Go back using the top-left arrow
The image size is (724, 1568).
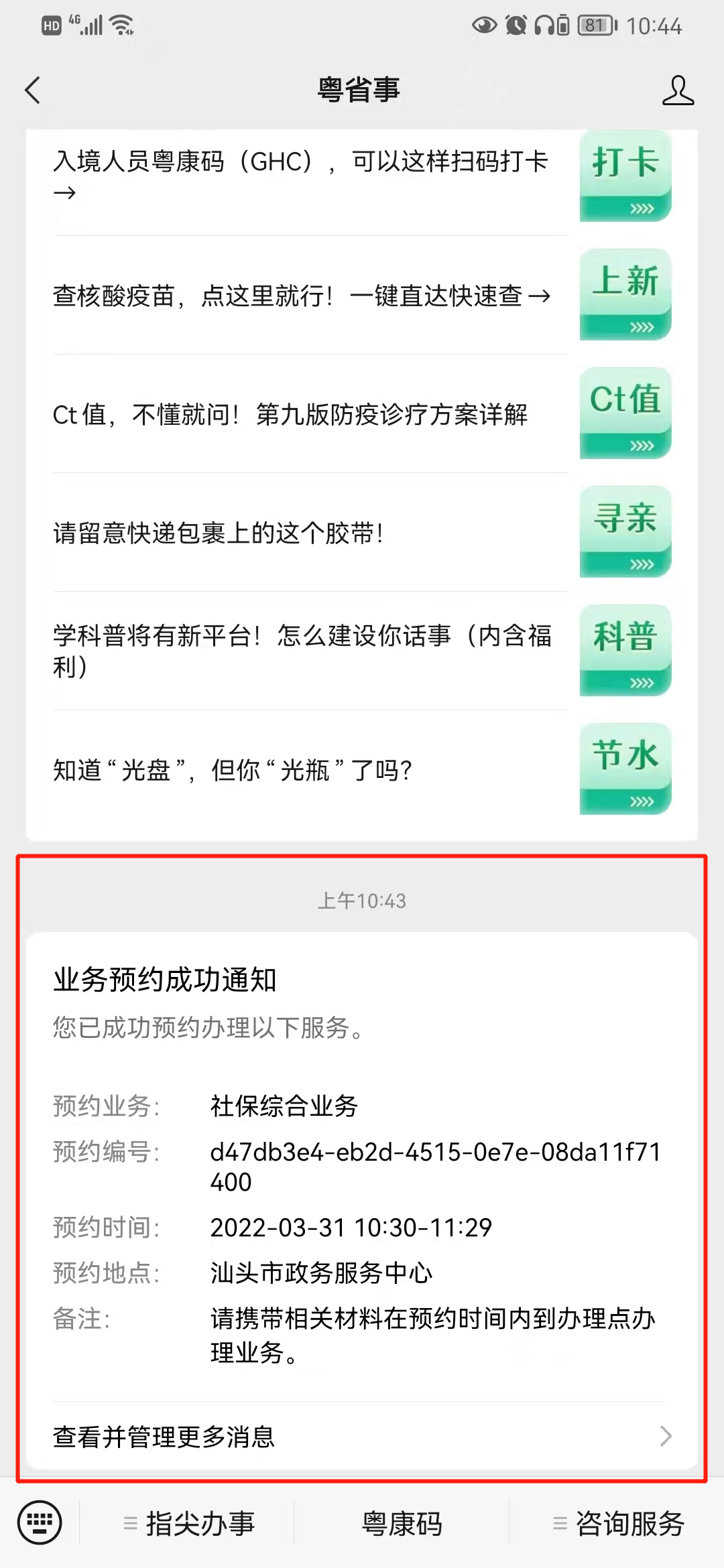coord(32,90)
